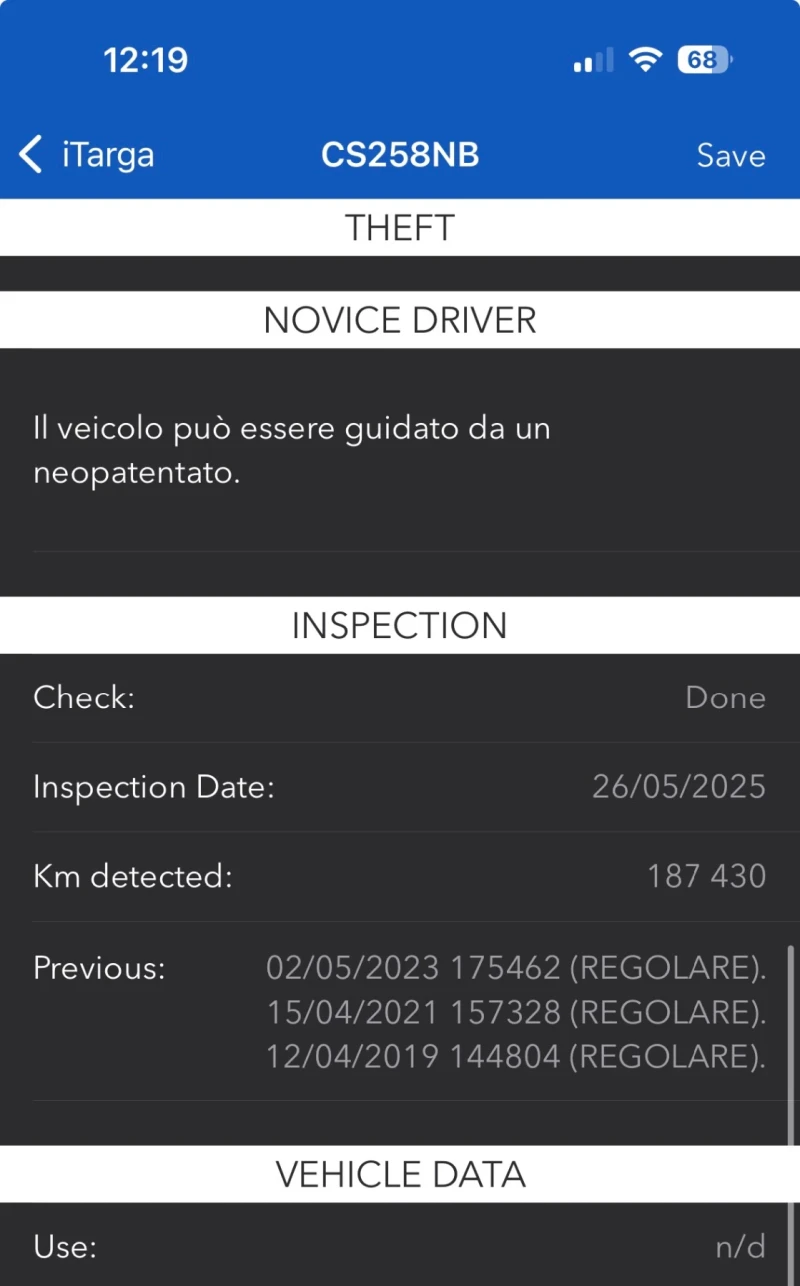Select the iTarga back label
Image resolution: width=800 pixels, height=1286 pixels.
(x=107, y=154)
